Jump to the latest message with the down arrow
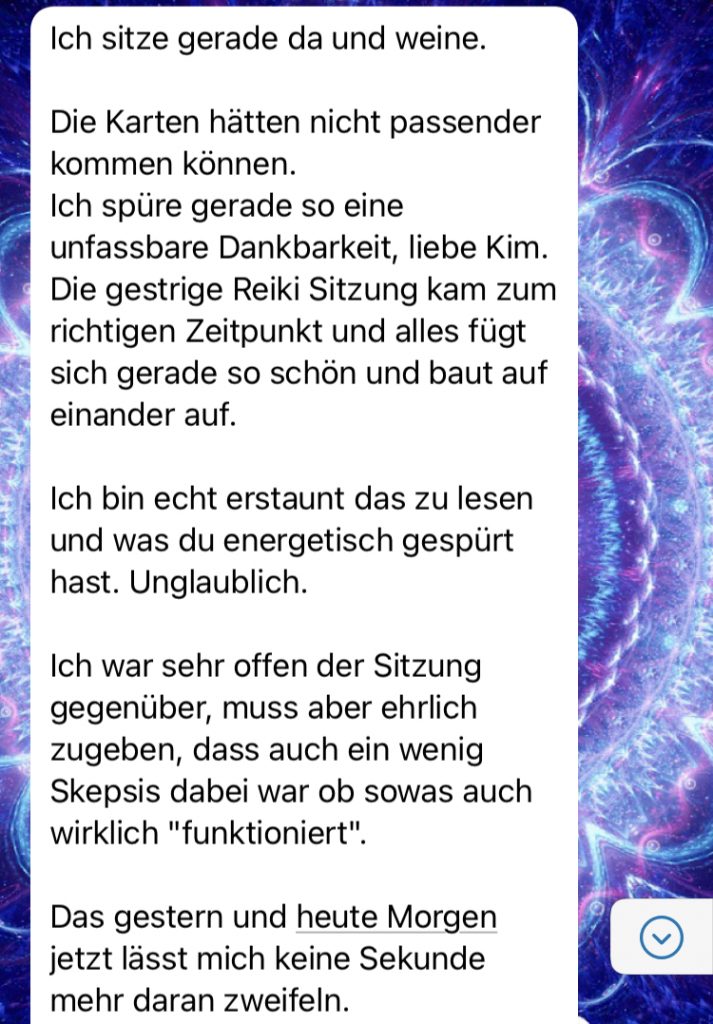The width and height of the screenshot is (713, 1024). (x=661, y=937)
